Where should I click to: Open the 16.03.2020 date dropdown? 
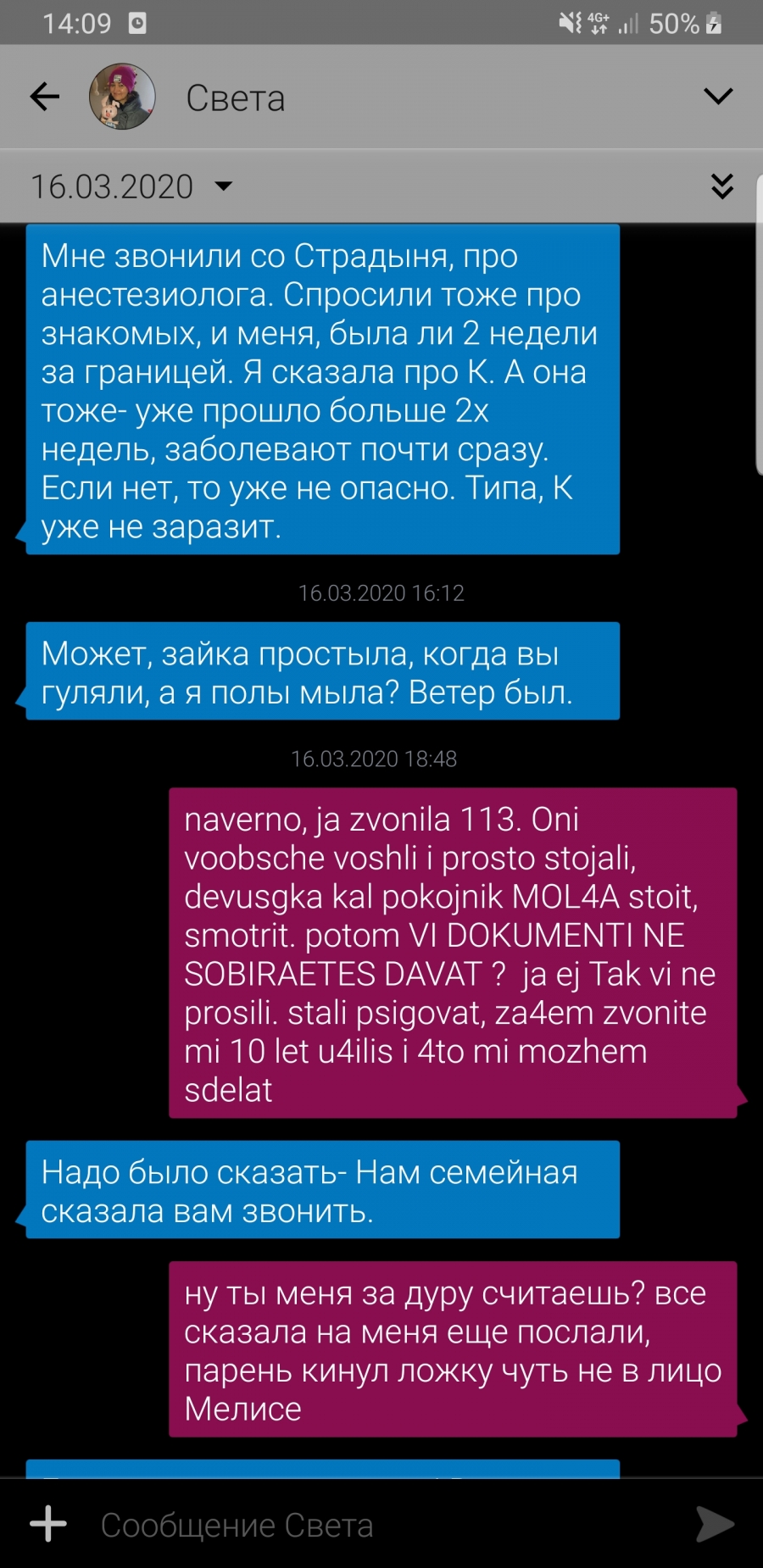tap(131, 186)
